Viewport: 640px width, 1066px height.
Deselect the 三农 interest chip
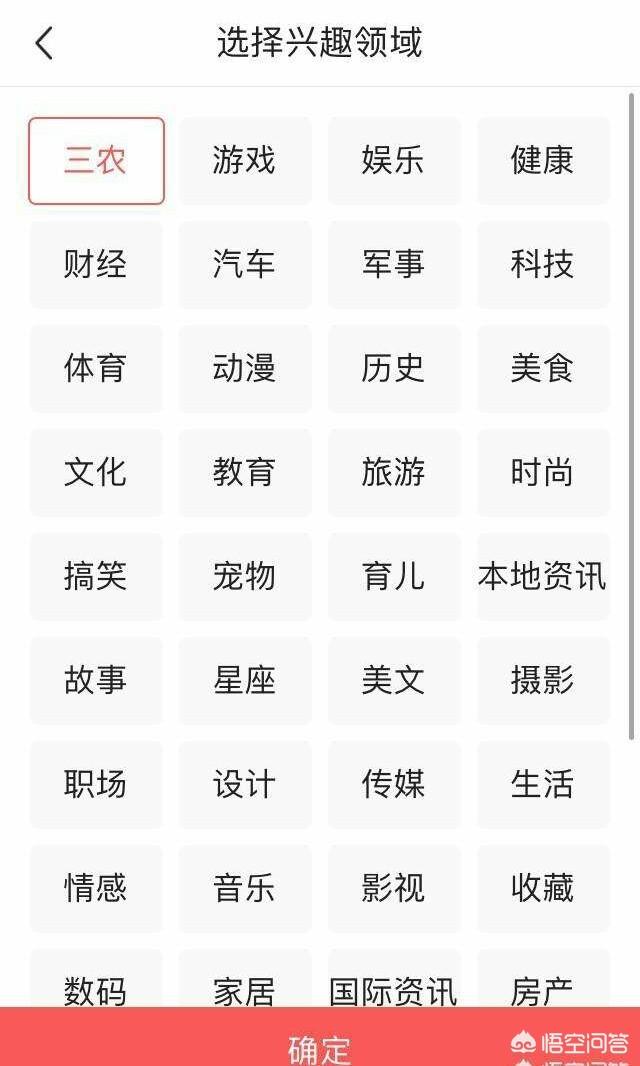click(x=96, y=161)
